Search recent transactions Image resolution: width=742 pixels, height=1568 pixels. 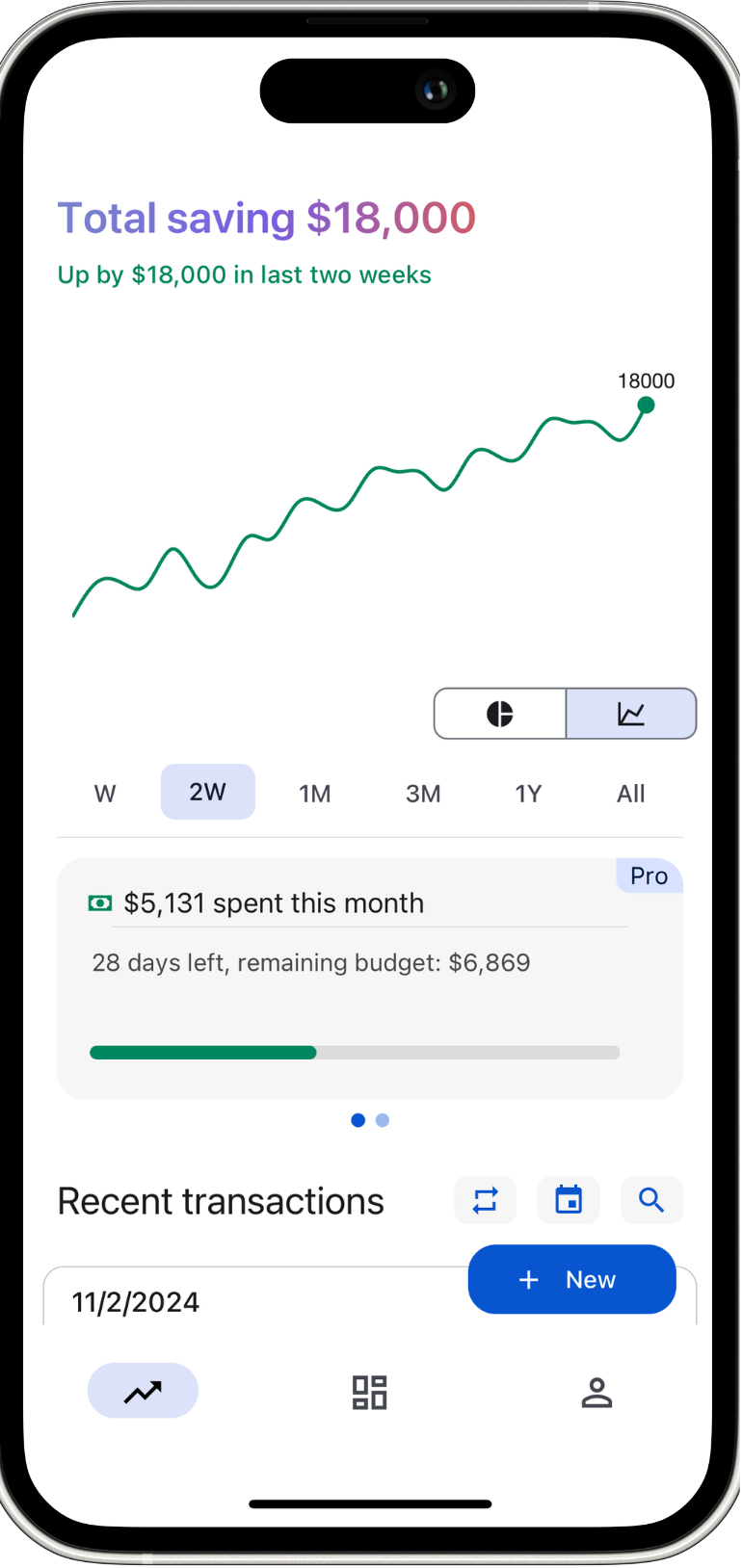coord(651,1200)
